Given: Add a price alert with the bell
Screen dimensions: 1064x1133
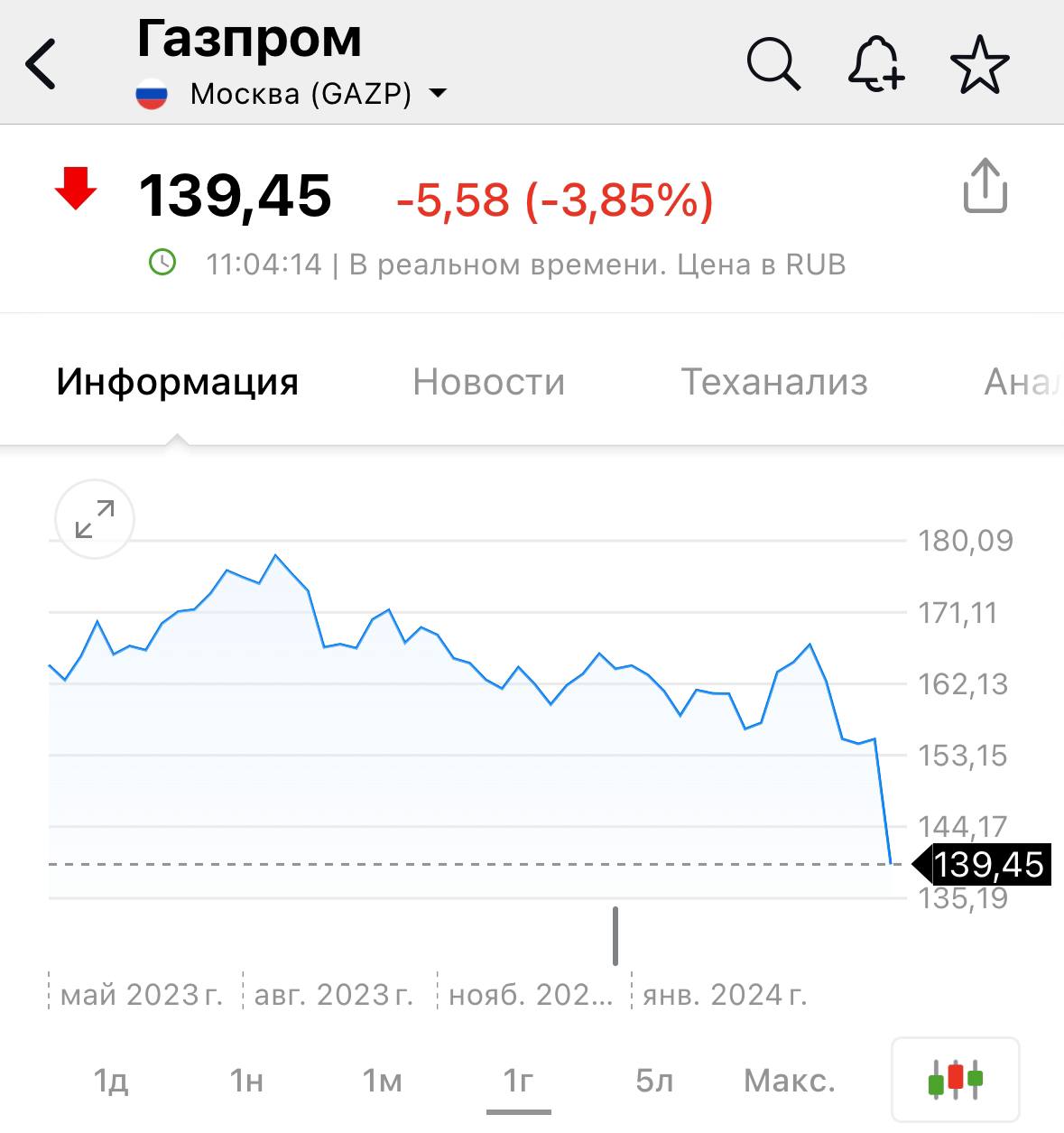Looking at the screenshot, I should [x=875, y=65].
